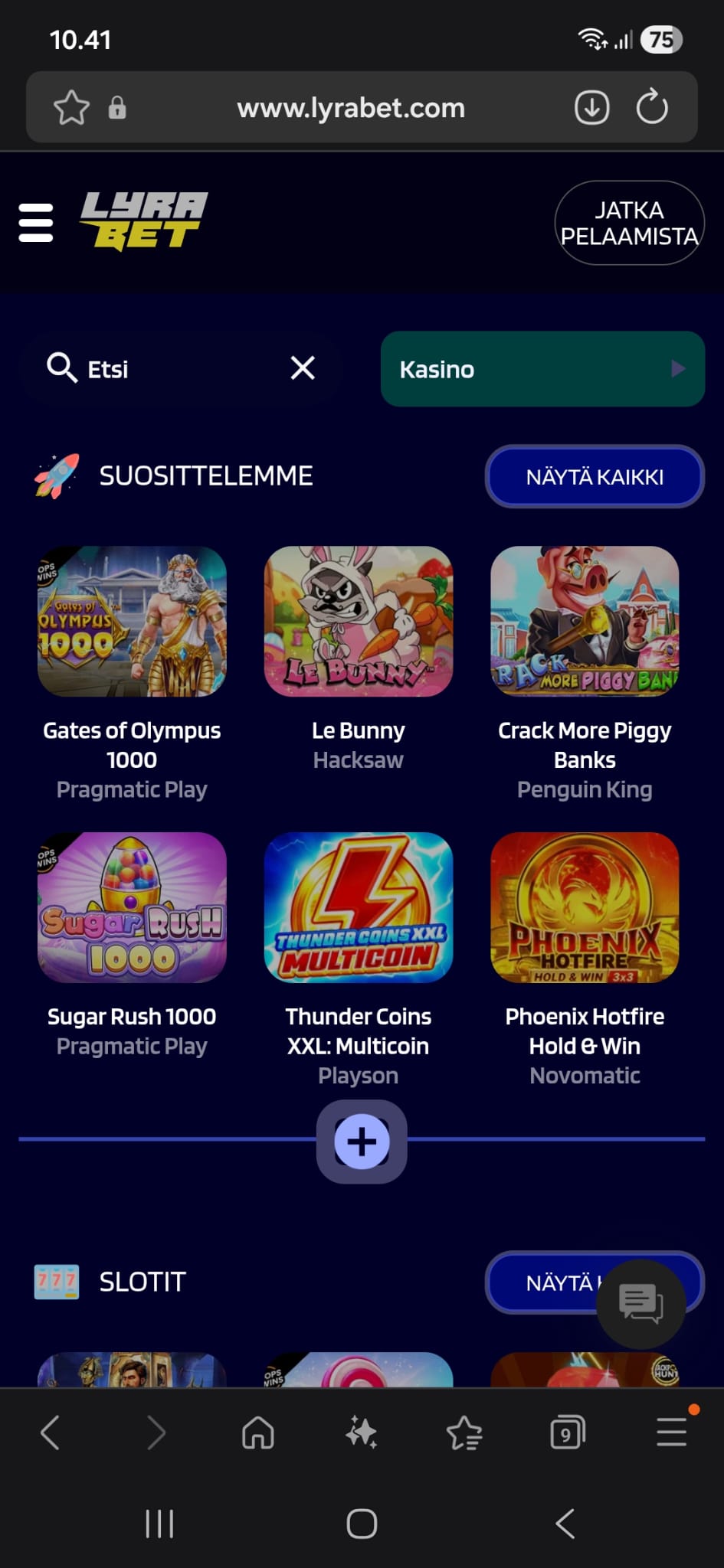The image size is (724, 1568).
Task: Check the page security padlock icon
Action: (x=116, y=107)
